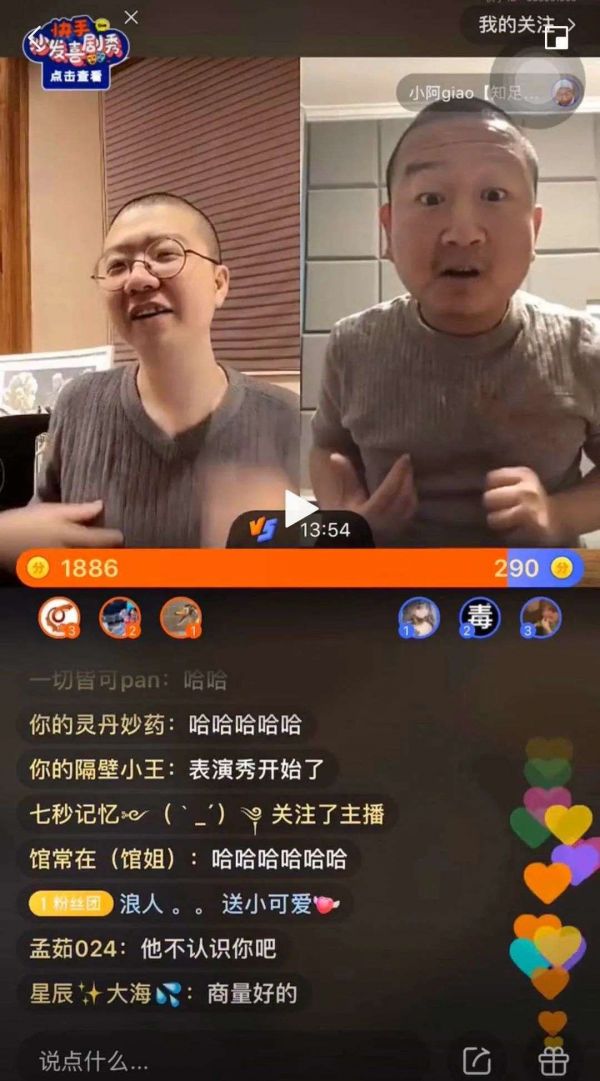The height and width of the screenshot is (1081, 600).
Task: Open the 沙发喜剧秀 点击查看 banner
Action: click(x=68, y=56)
